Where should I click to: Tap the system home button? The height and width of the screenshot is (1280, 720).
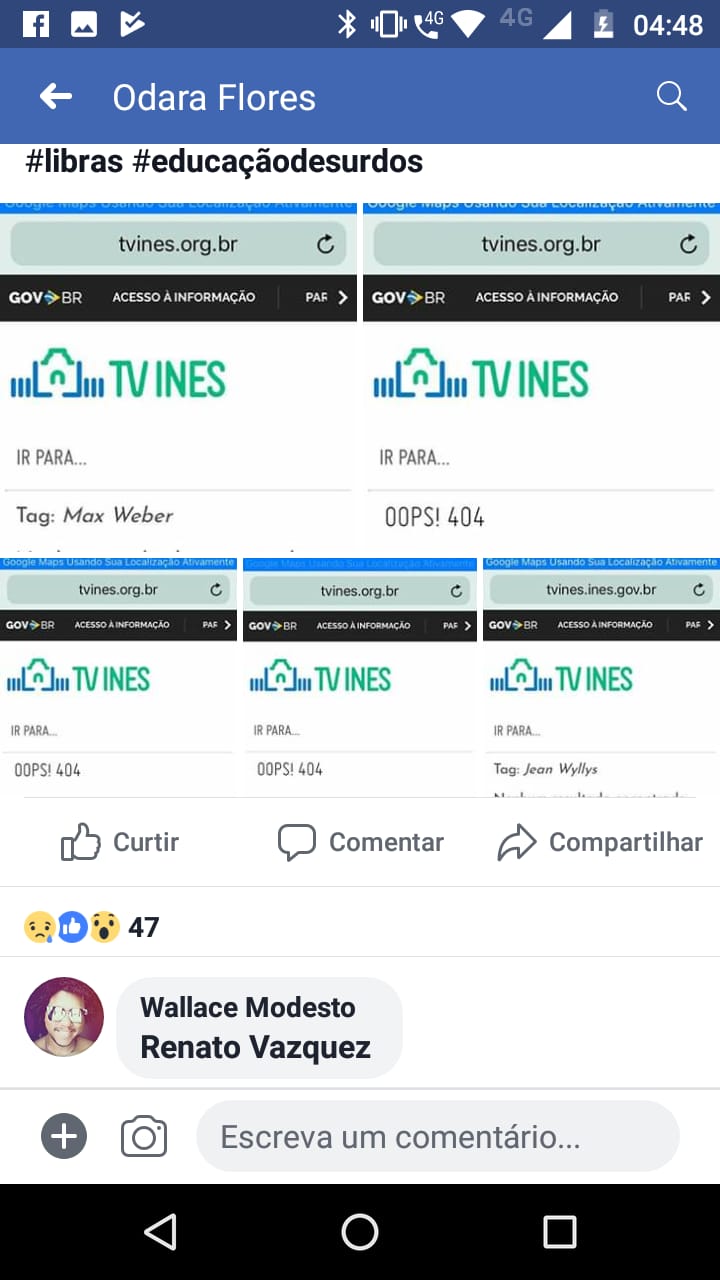(360, 1232)
